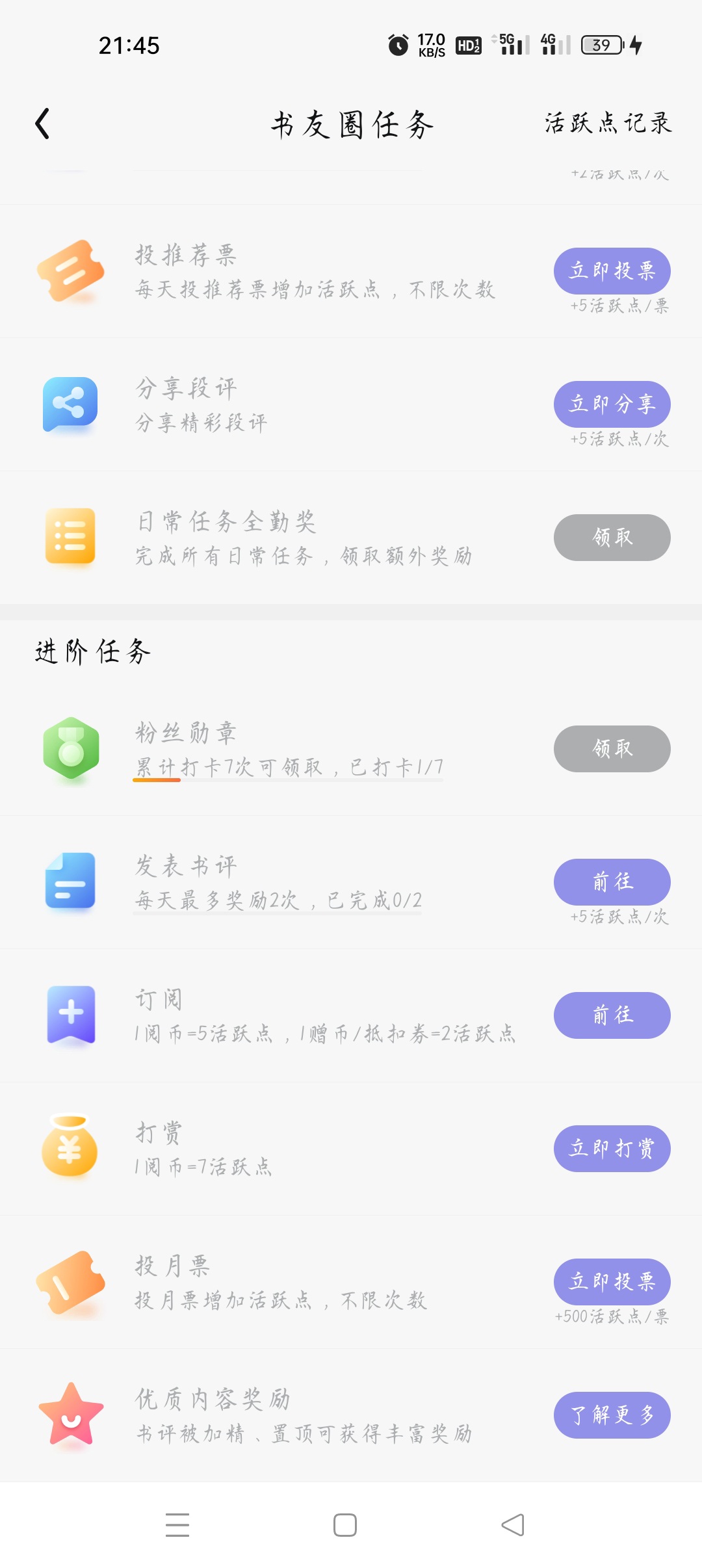Open the system recent apps menu
Image resolution: width=702 pixels, height=1568 pixels.
pyautogui.click(x=177, y=1525)
